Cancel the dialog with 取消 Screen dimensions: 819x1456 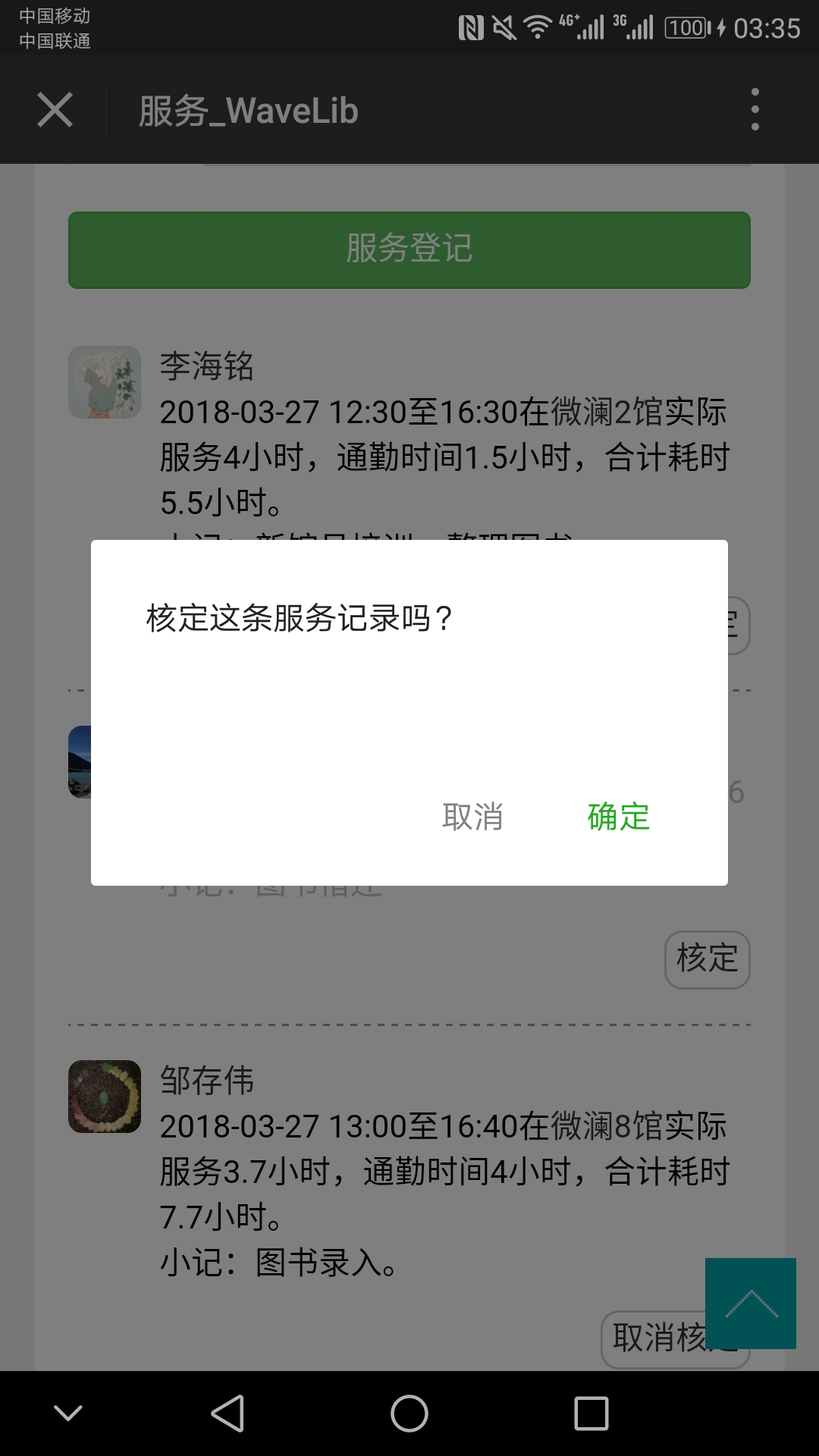472,817
